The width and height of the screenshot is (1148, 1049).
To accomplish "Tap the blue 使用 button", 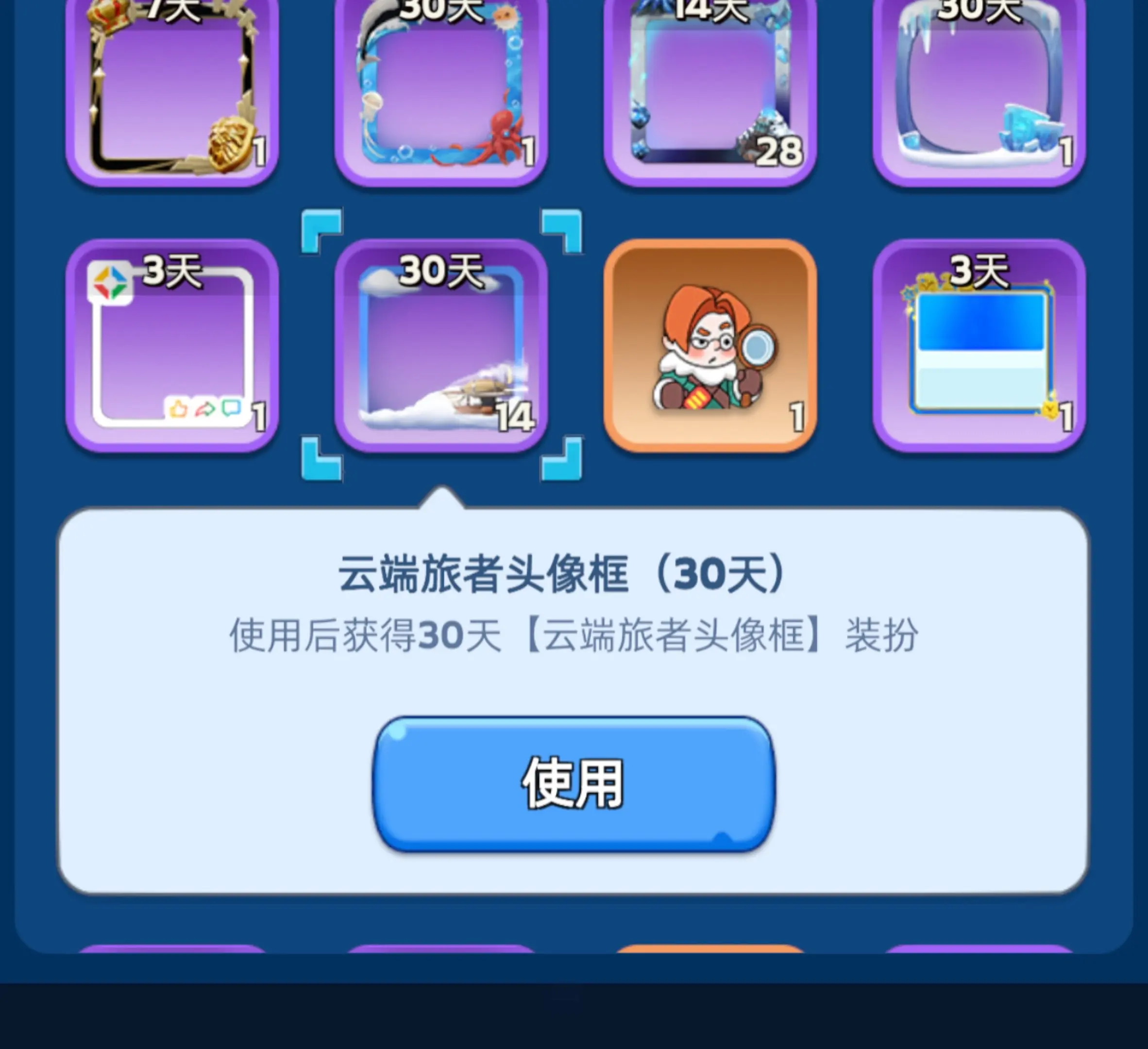I will (574, 784).
